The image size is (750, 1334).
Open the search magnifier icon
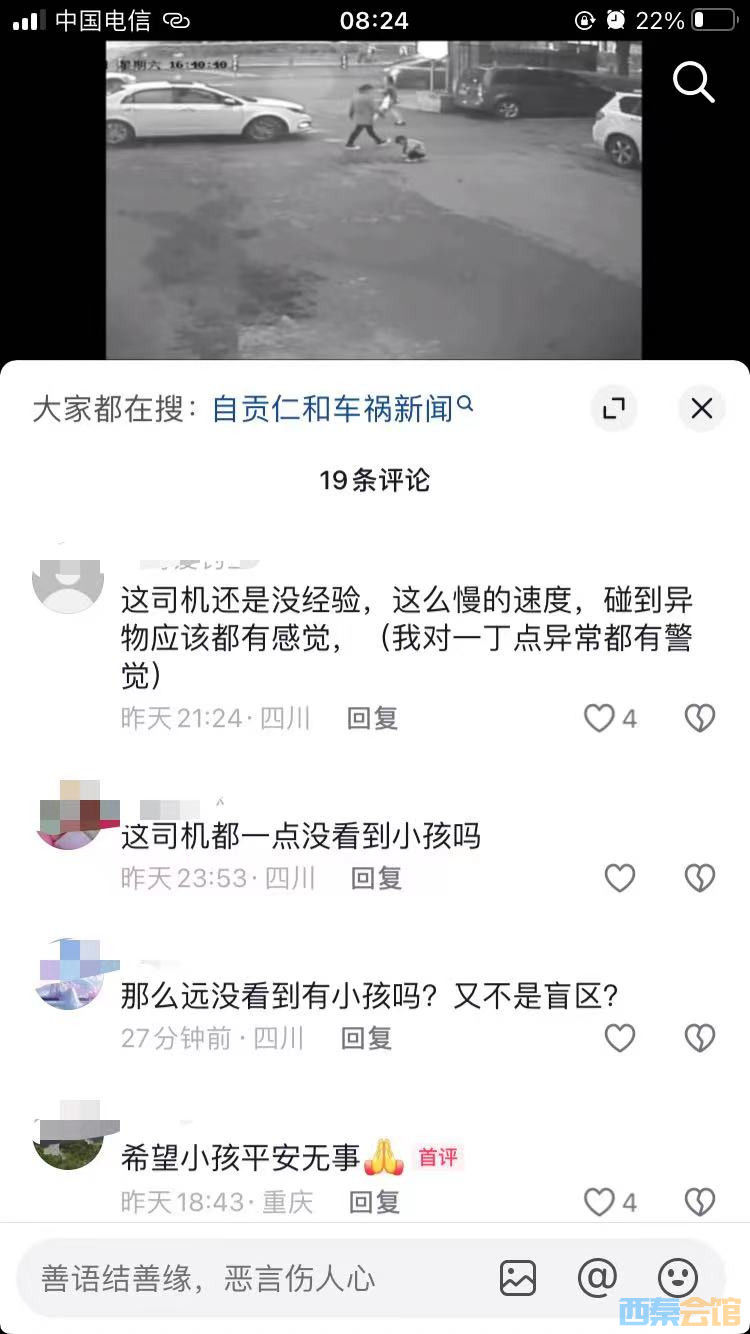point(693,82)
